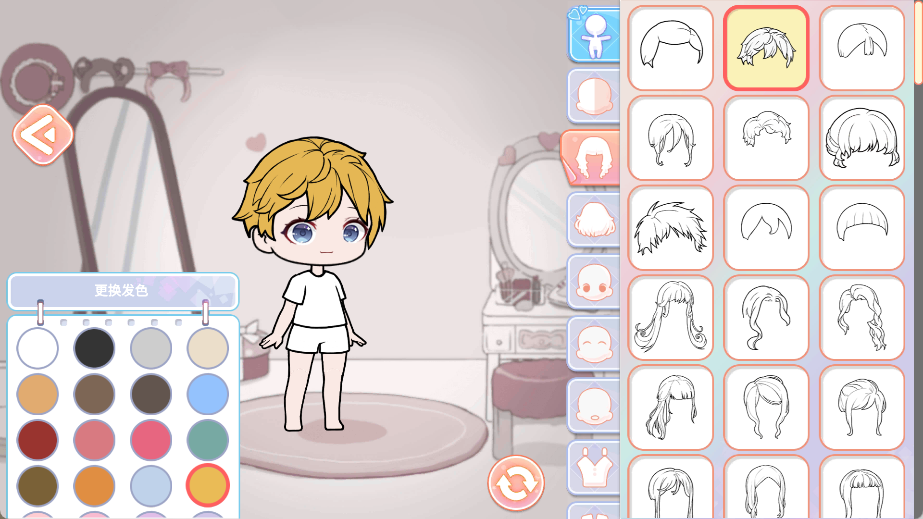923x519 pixels.
Task: Go back with the pink arrow button
Action: (x=42, y=135)
